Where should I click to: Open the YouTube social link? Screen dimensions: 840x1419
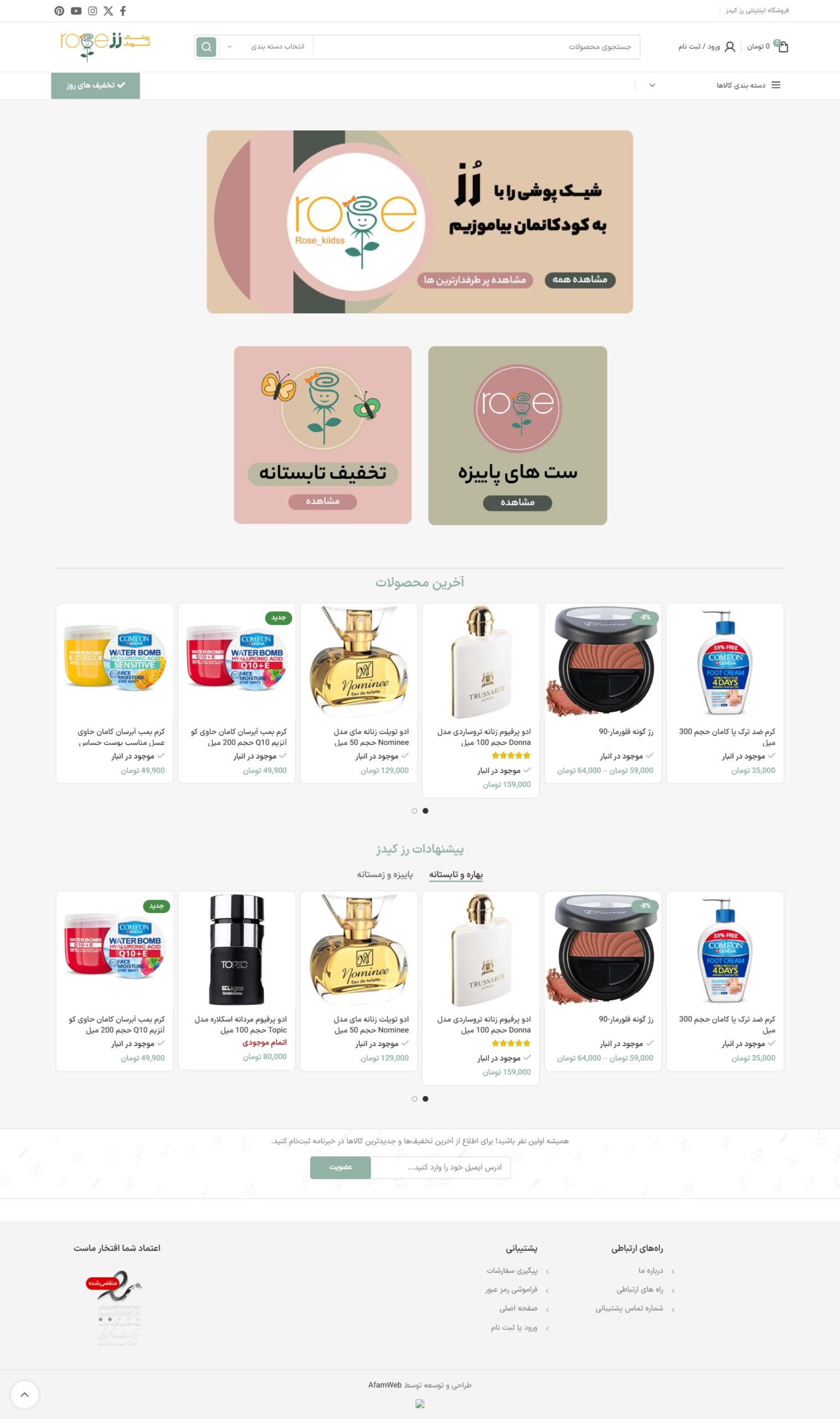[x=76, y=11]
